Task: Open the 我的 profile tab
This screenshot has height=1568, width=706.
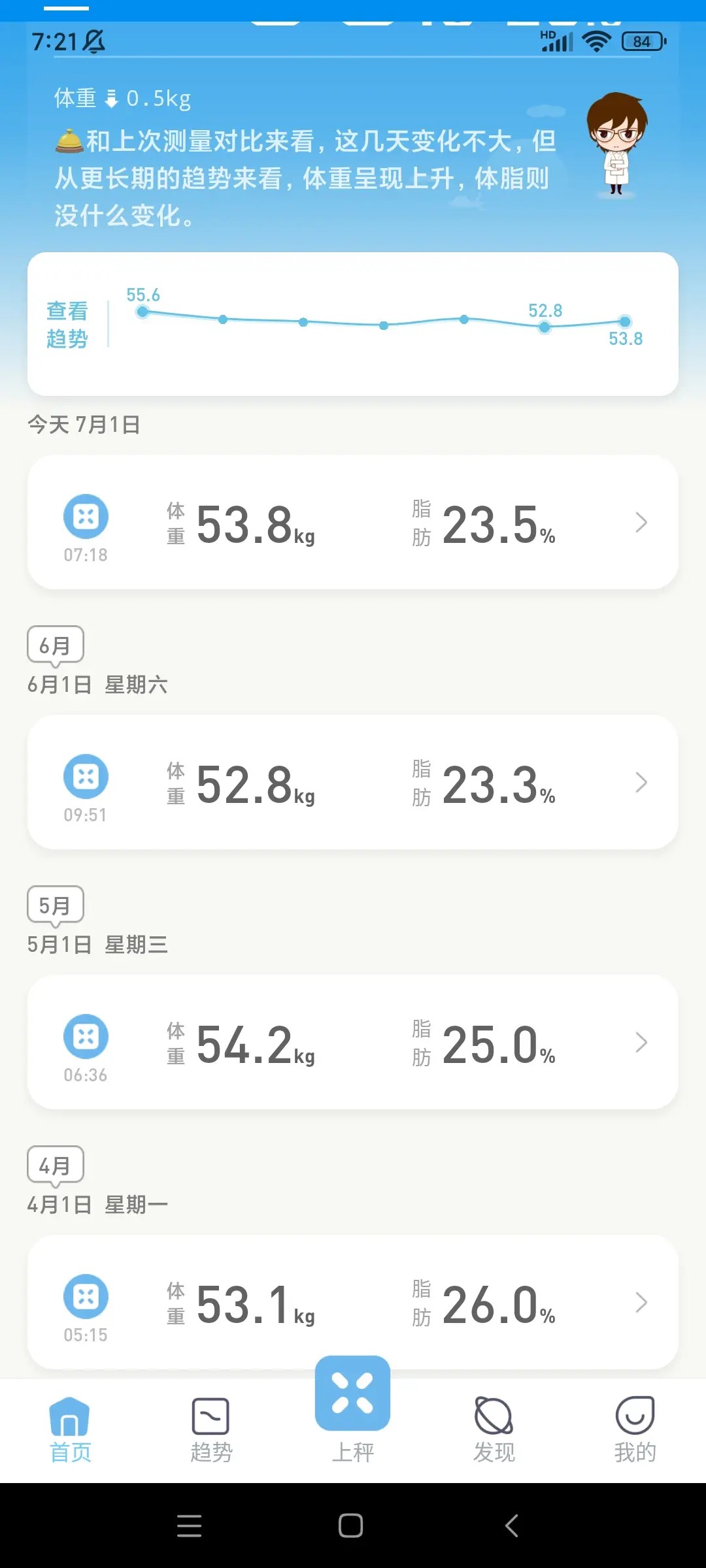Action: click(634, 1429)
